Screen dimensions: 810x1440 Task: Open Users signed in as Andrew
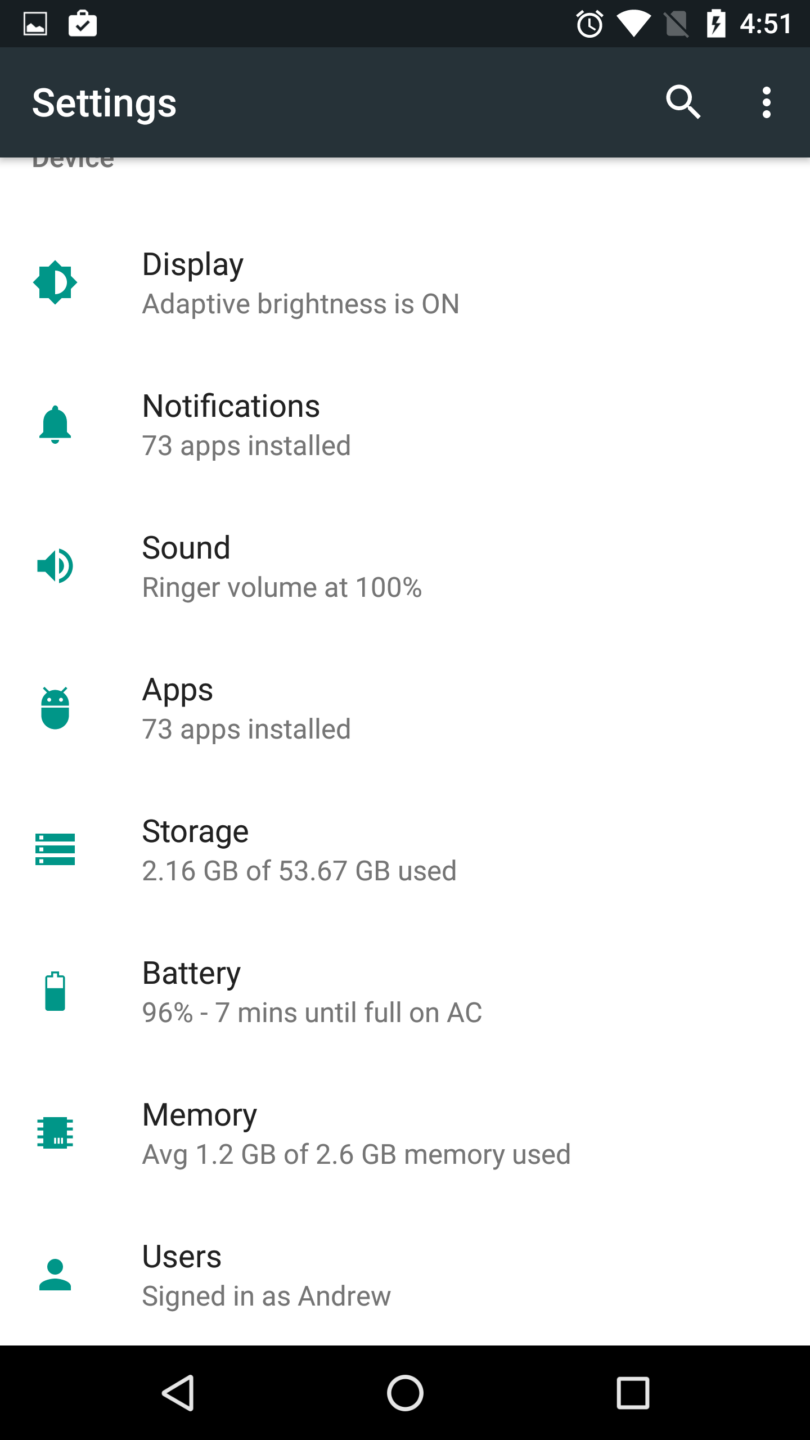click(x=300, y=1274)
